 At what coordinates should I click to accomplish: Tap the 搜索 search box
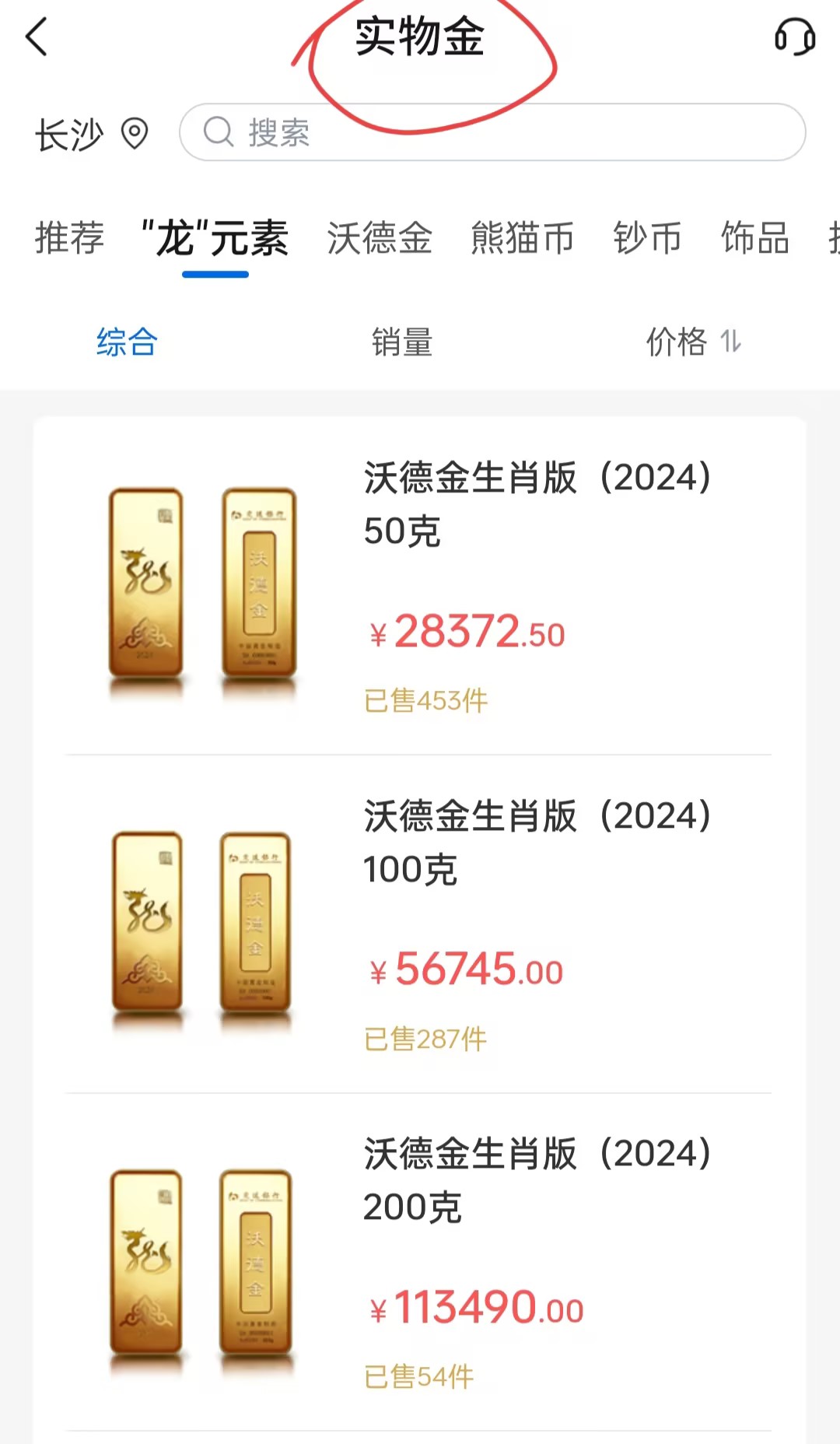pyautogui.click(x=492, y=132)
